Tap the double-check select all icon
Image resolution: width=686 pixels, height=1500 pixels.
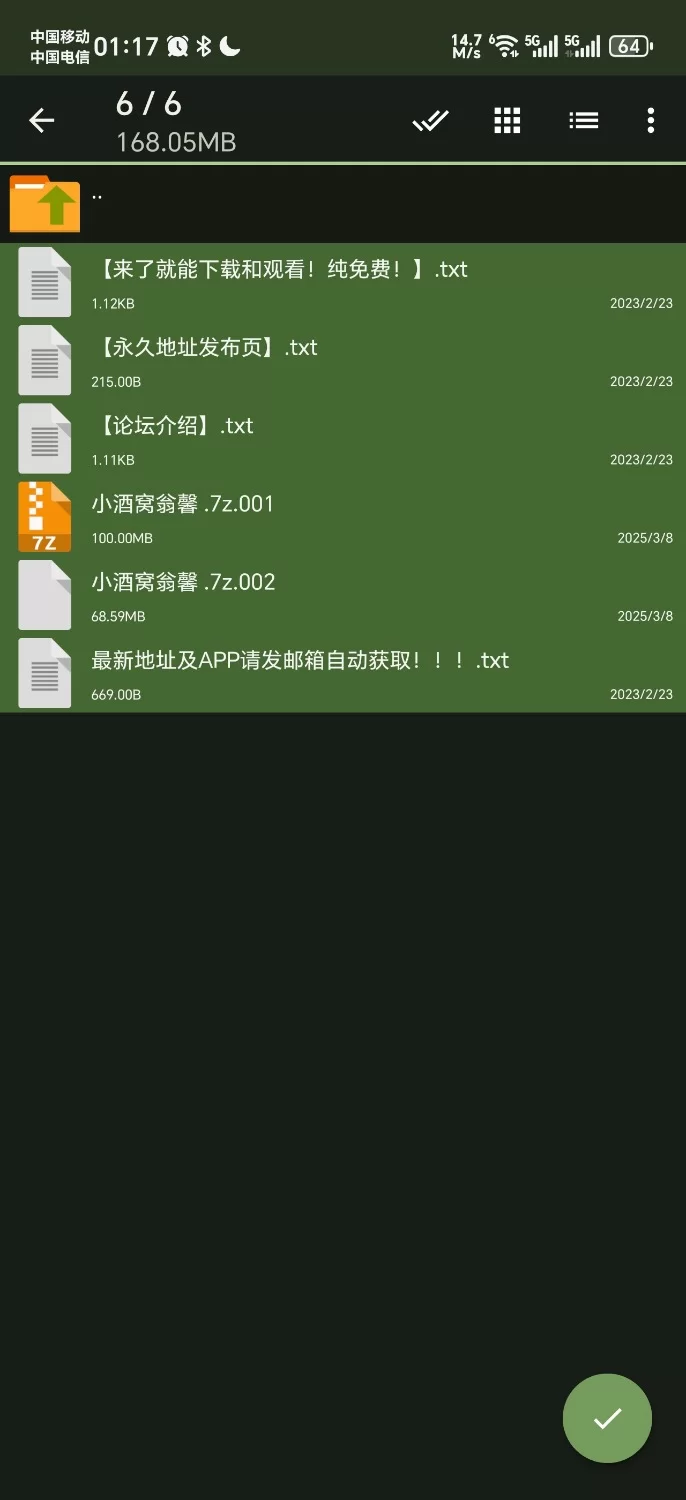(430, 121)
